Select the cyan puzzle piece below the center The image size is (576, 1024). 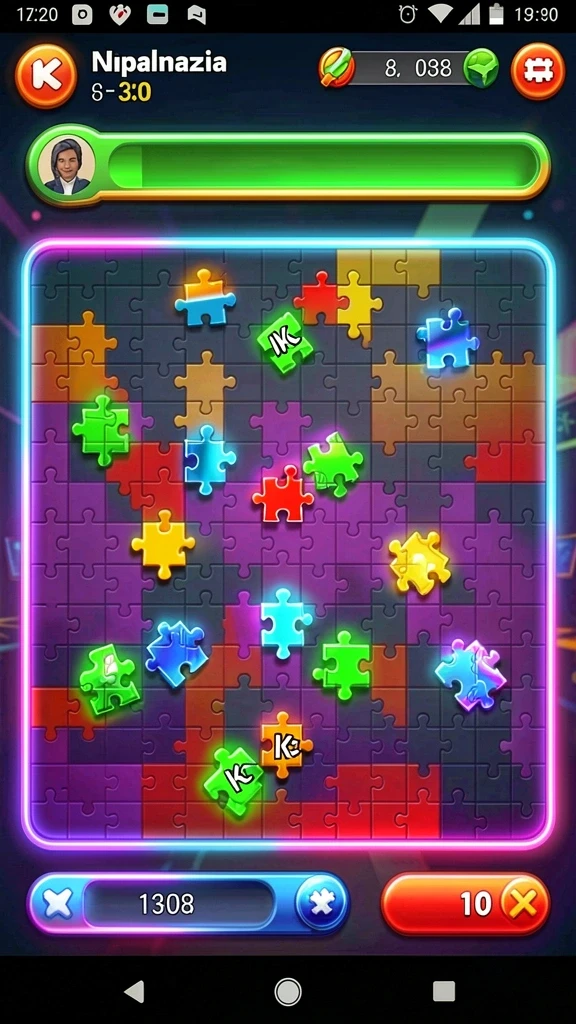(285, 622)
